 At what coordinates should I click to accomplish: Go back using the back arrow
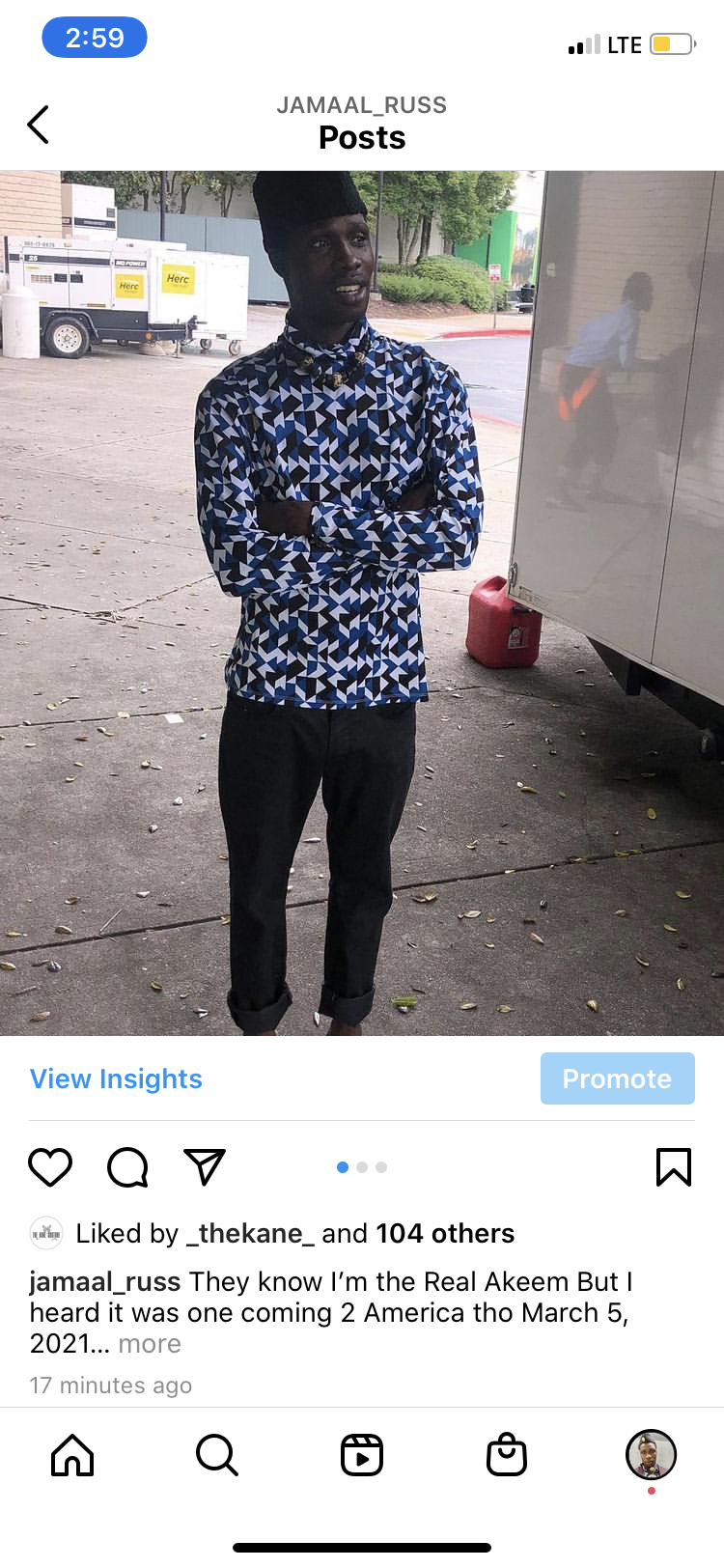38,125
